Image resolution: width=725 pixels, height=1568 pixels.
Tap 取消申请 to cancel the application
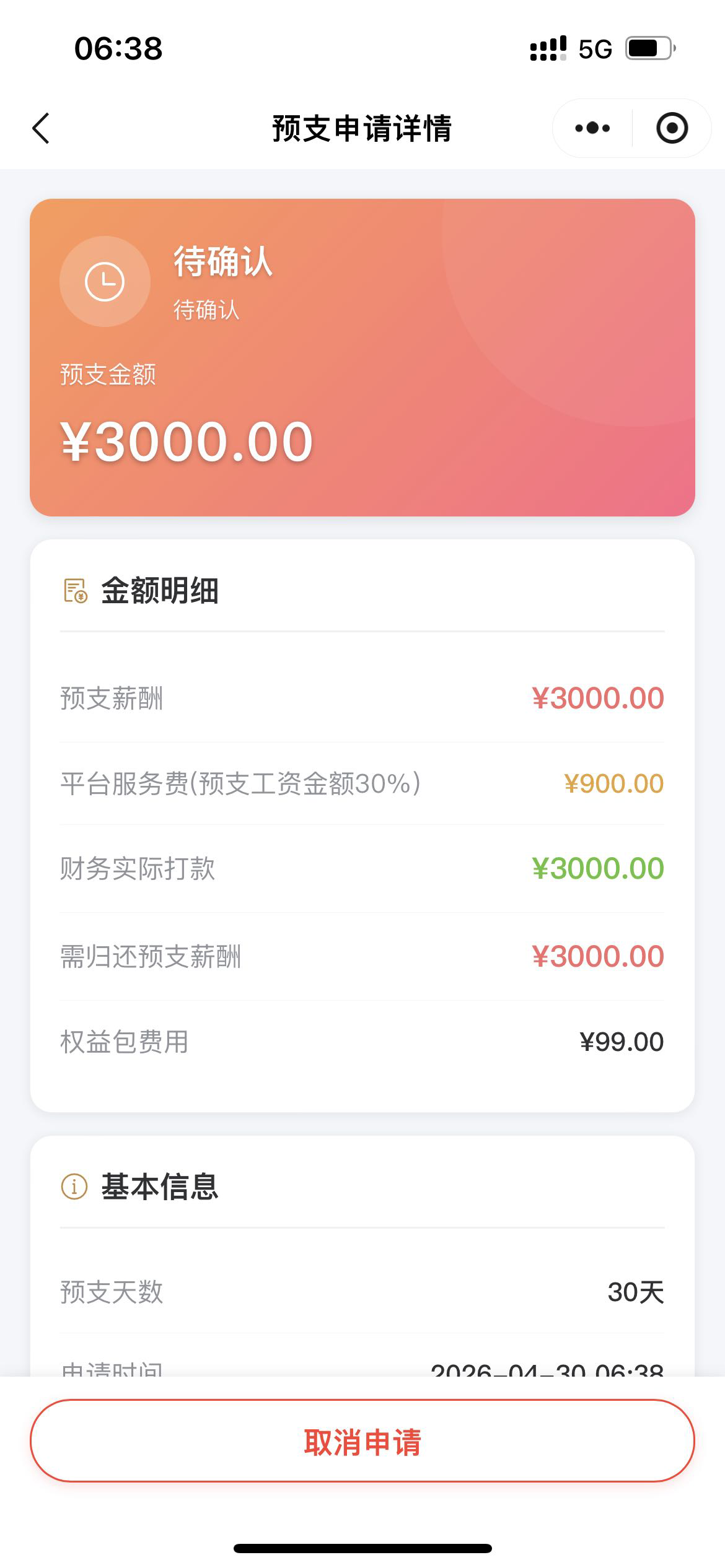(362, 1442)
